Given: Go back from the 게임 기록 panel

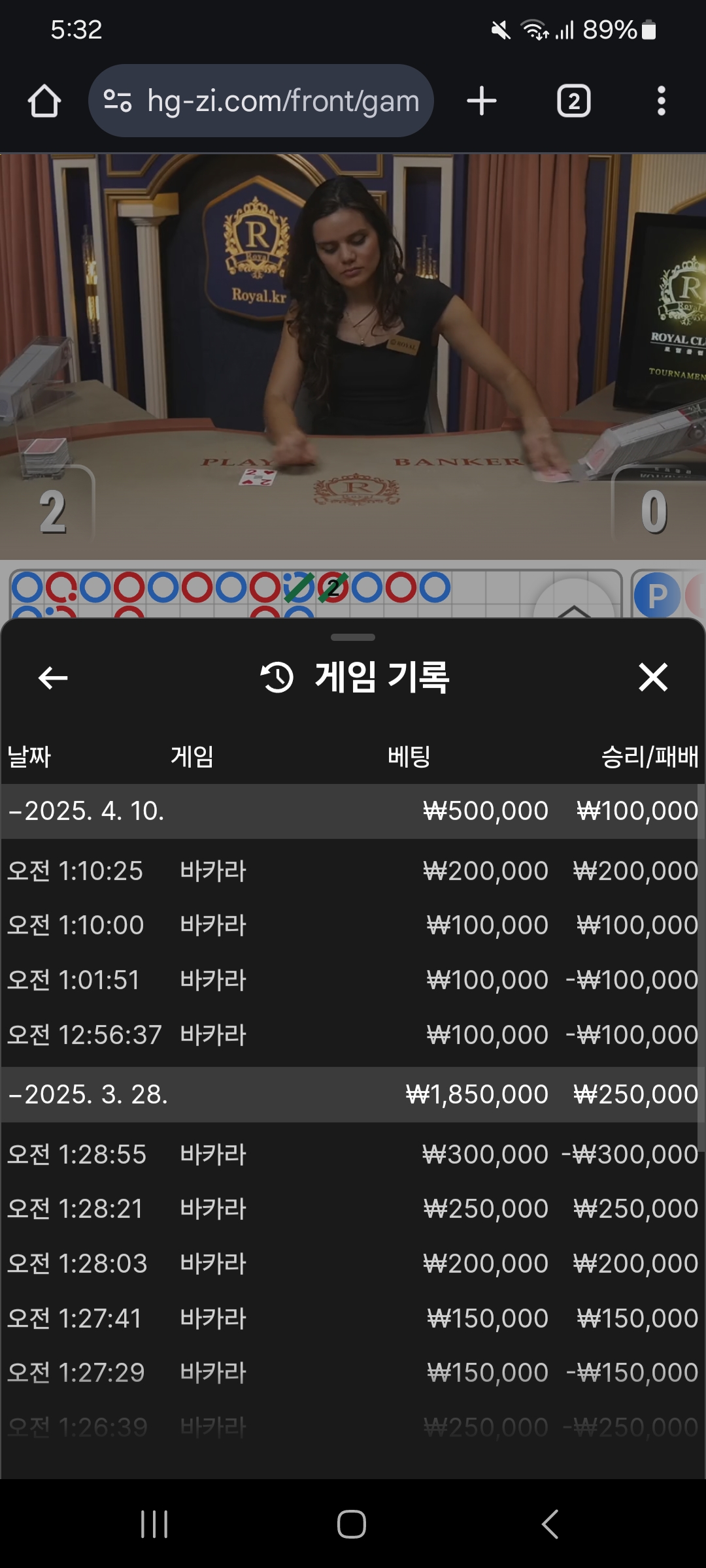Looking at the screenshot, I should point(53,678).
